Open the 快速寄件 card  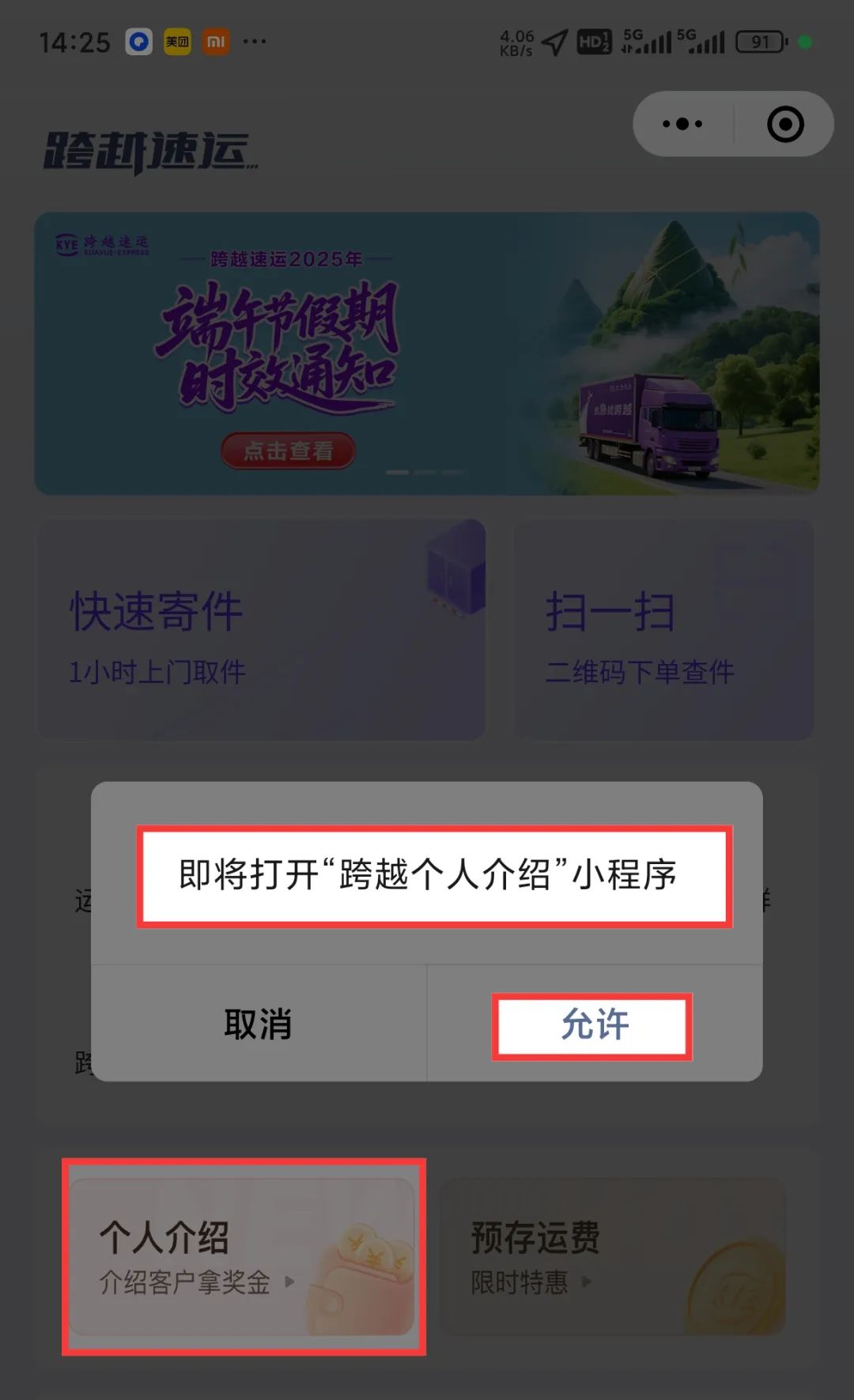[261, 630]
